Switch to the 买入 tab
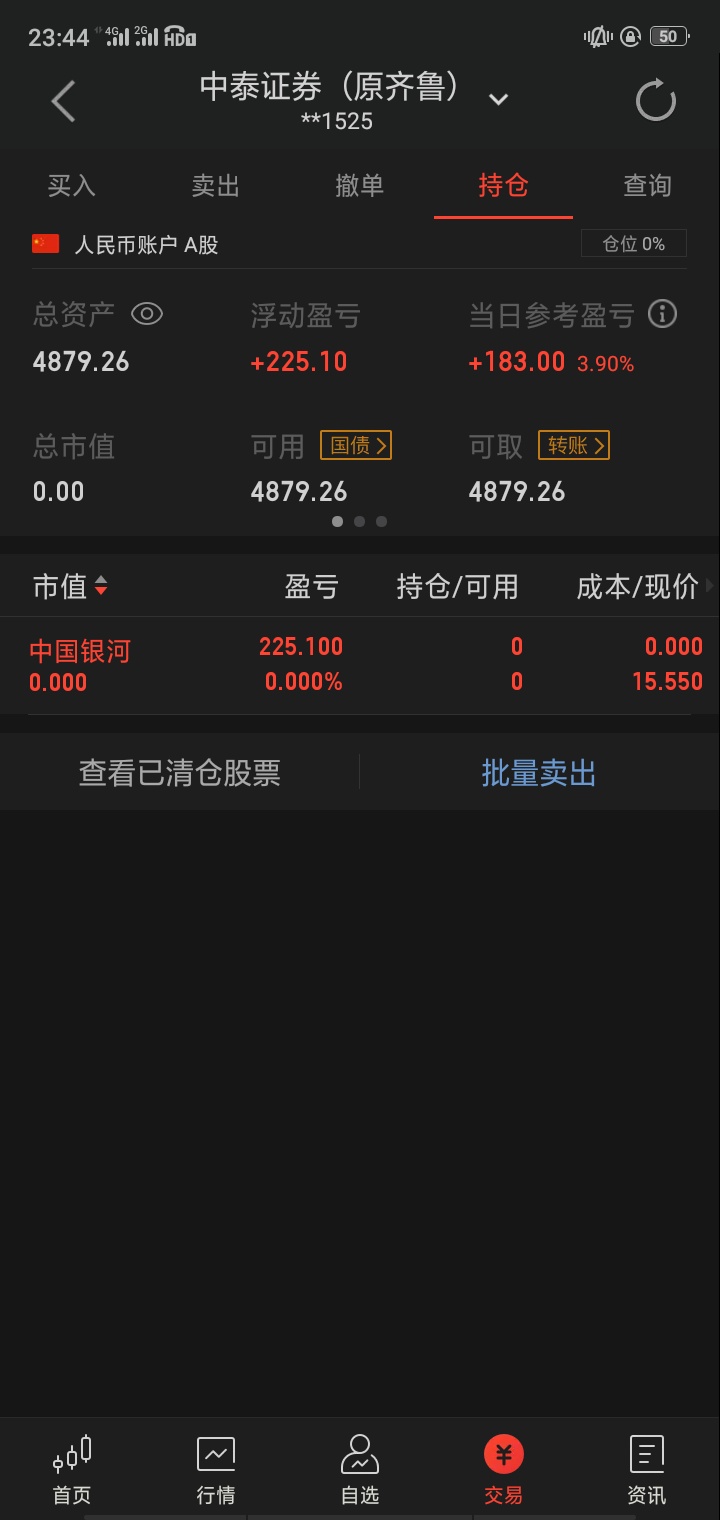Viewport: 720px width, 1520px height. point(72,186)
